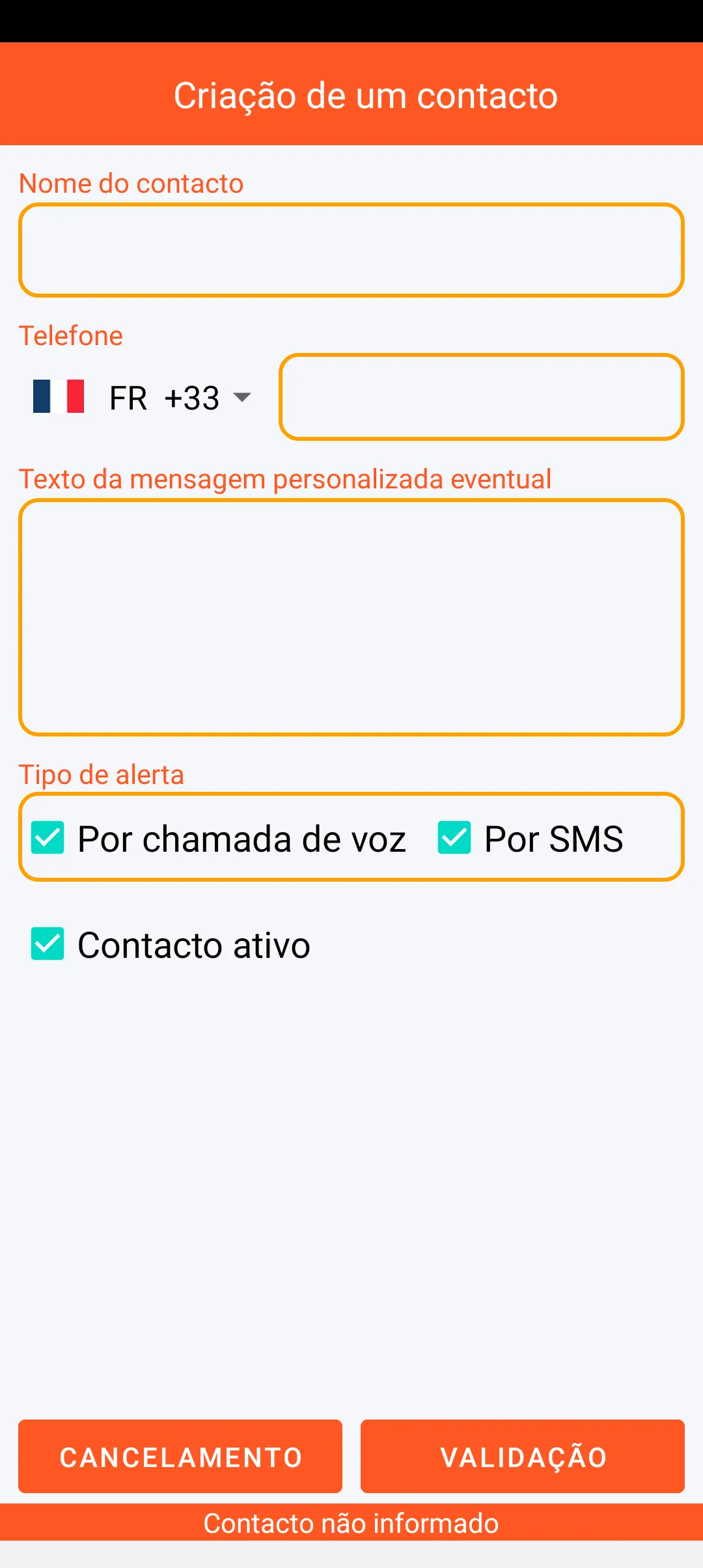Confirm the contact with Validação
Image resolution: width=703 pixels, height=1568 pixels.
click(523, 1457)
